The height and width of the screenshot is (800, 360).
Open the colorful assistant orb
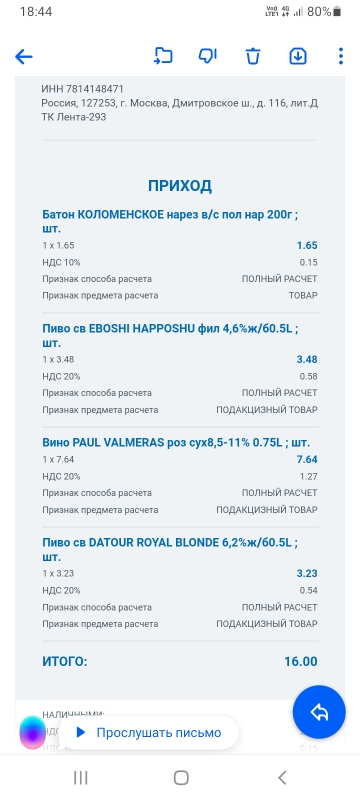click(33, 733)
